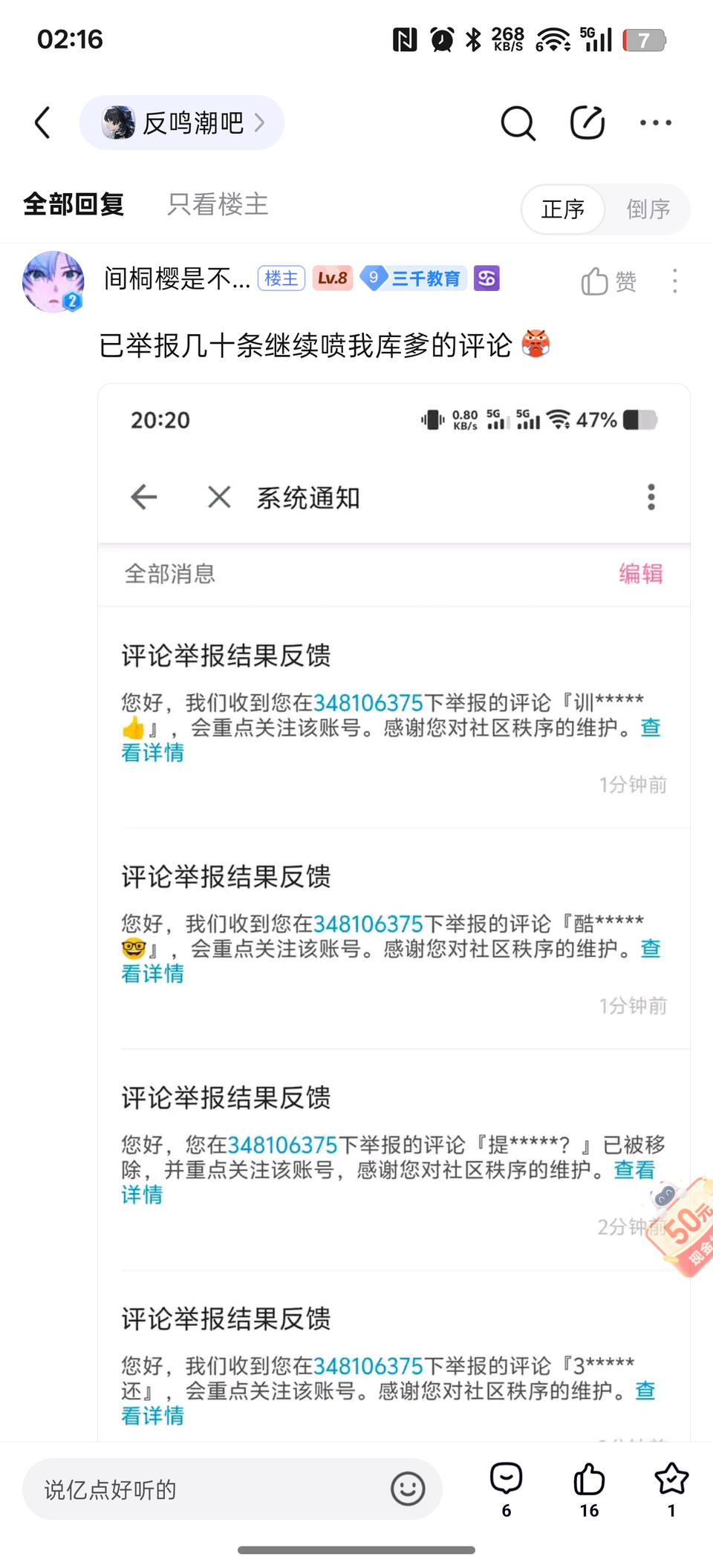Open 间桐樱是不... user profile name
The image size is (713, 1568).
point(177,279)
